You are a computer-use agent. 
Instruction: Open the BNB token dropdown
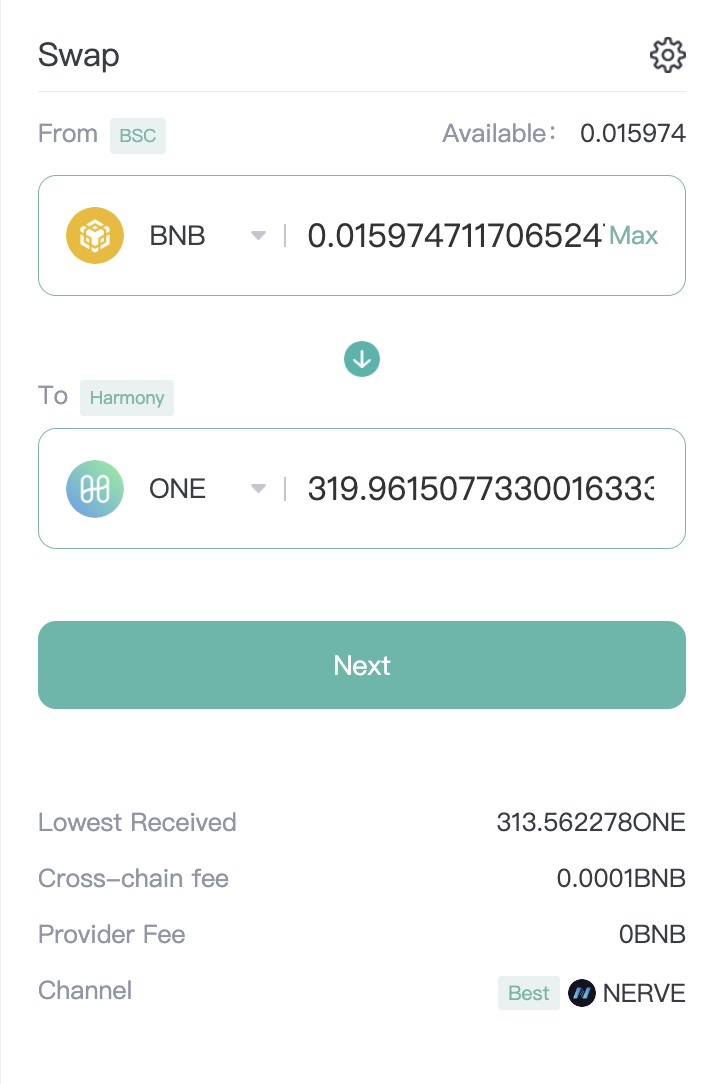point(258,236)
